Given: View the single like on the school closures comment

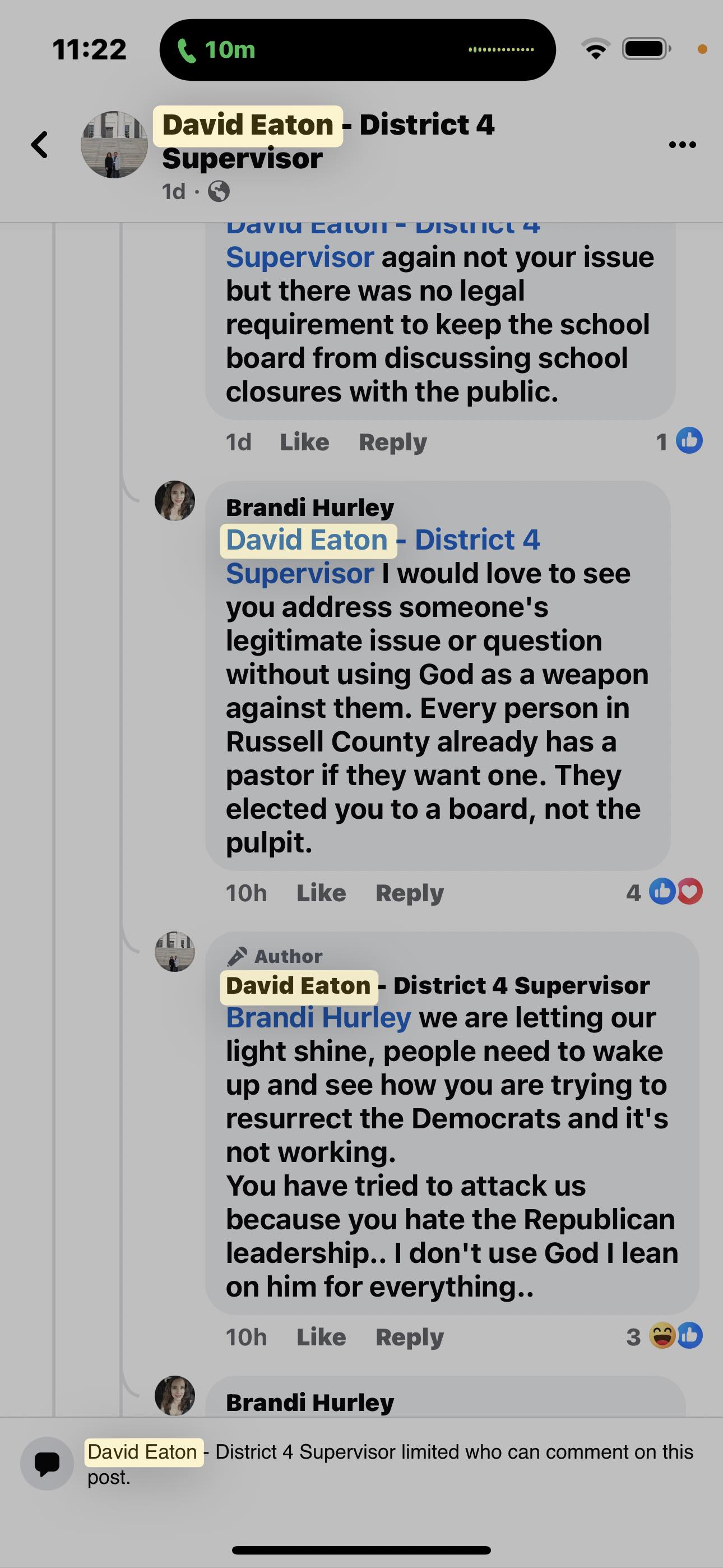Looking at the screenshot, I should click(680, 441).
